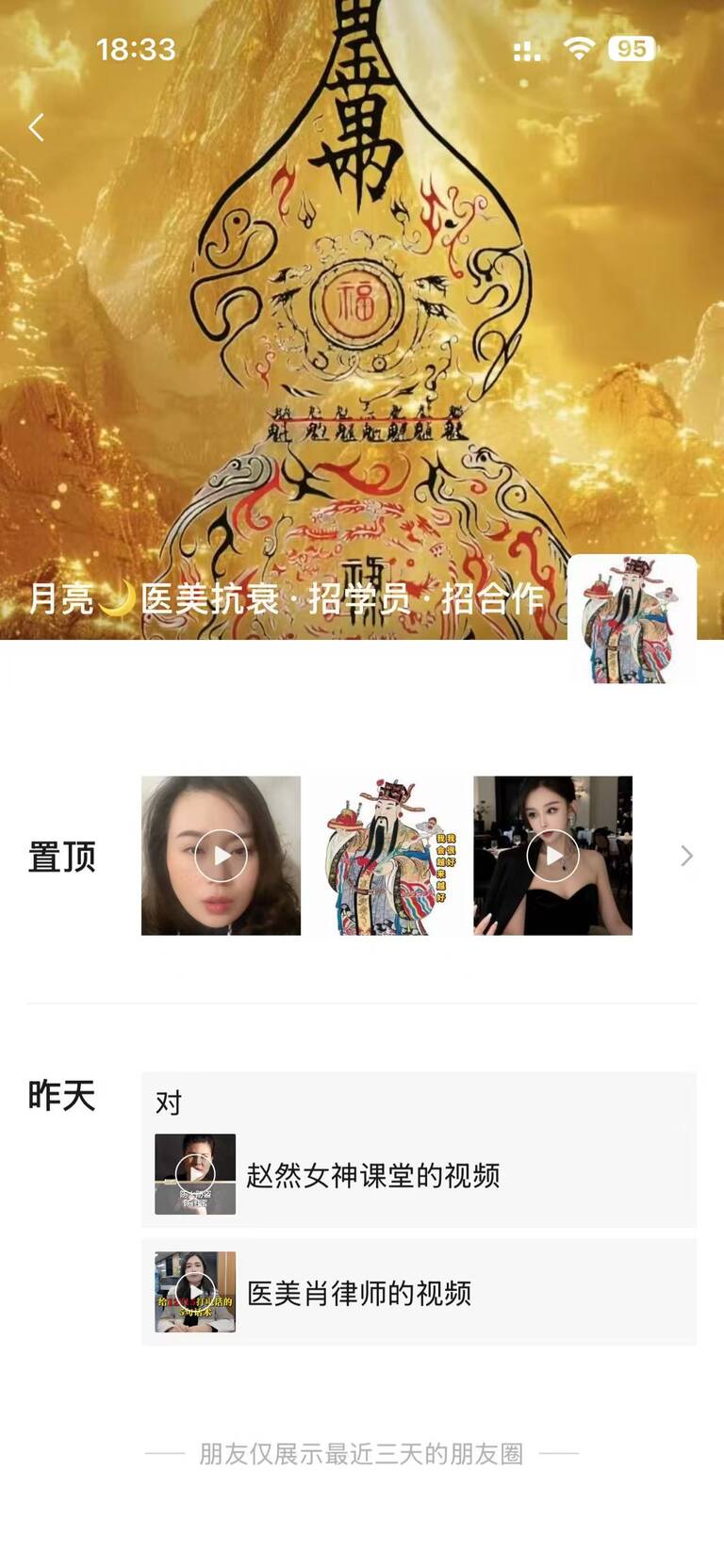Go back using the top-left arrow
The width and height of the screenshot is (724, 1568).
(x=37, y=127)
